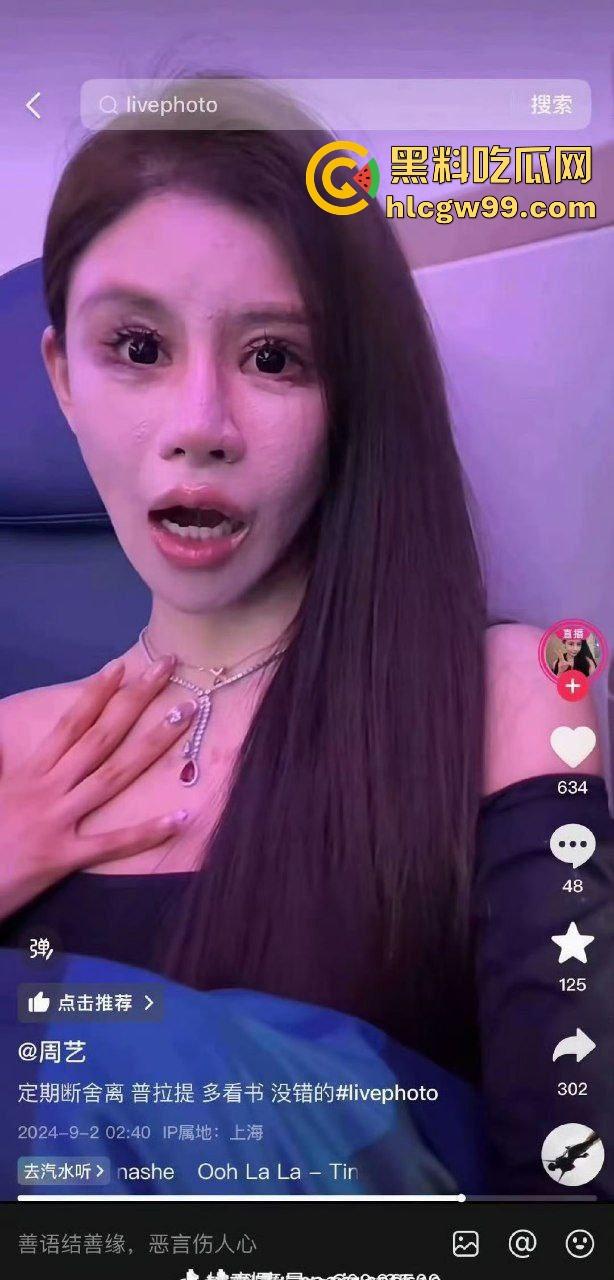614x1280 pixels.
Task: Open the @周艺 profile
Action: point(52,1051)
